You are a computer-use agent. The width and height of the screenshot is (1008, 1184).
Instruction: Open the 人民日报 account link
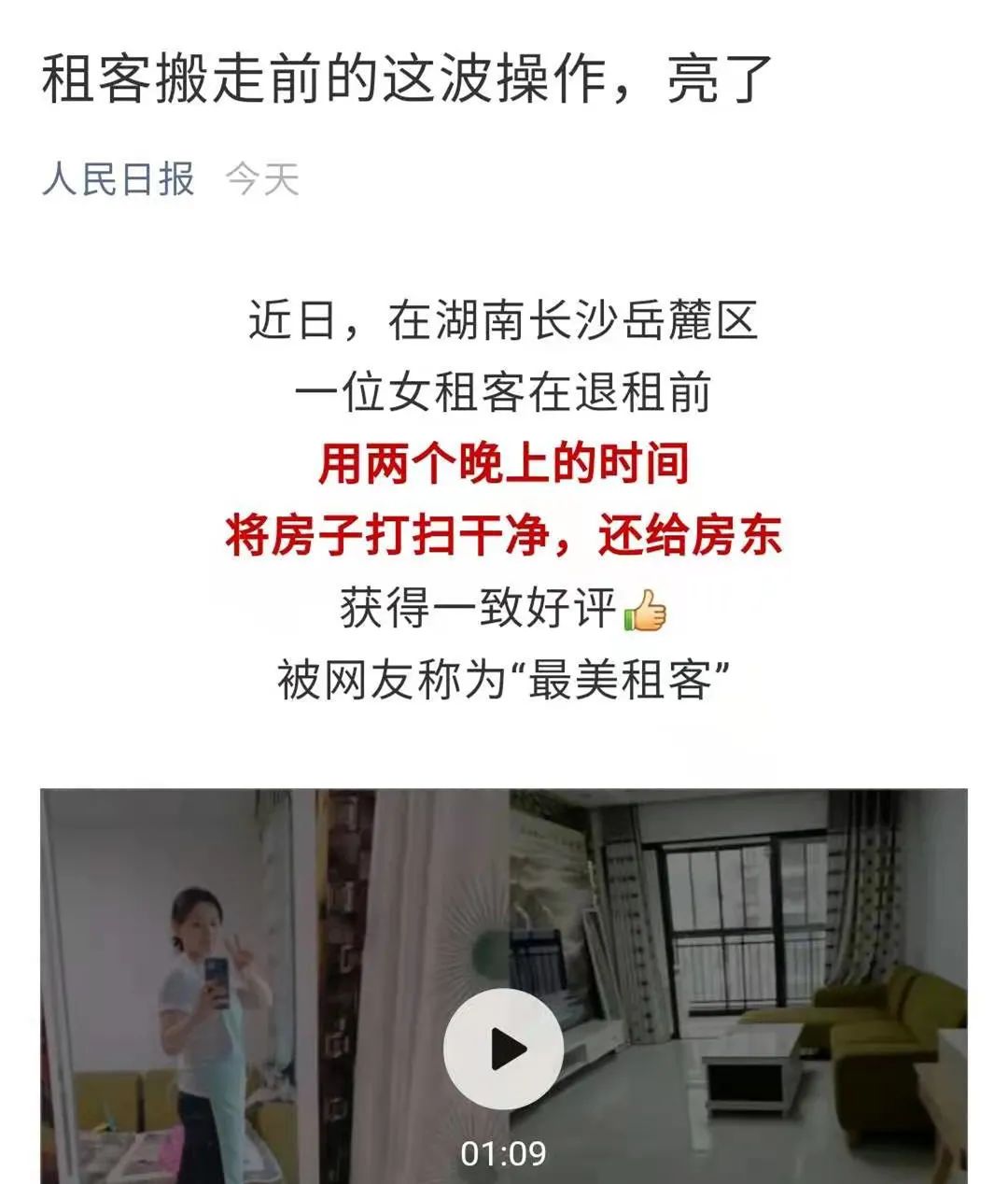[119, 178]
